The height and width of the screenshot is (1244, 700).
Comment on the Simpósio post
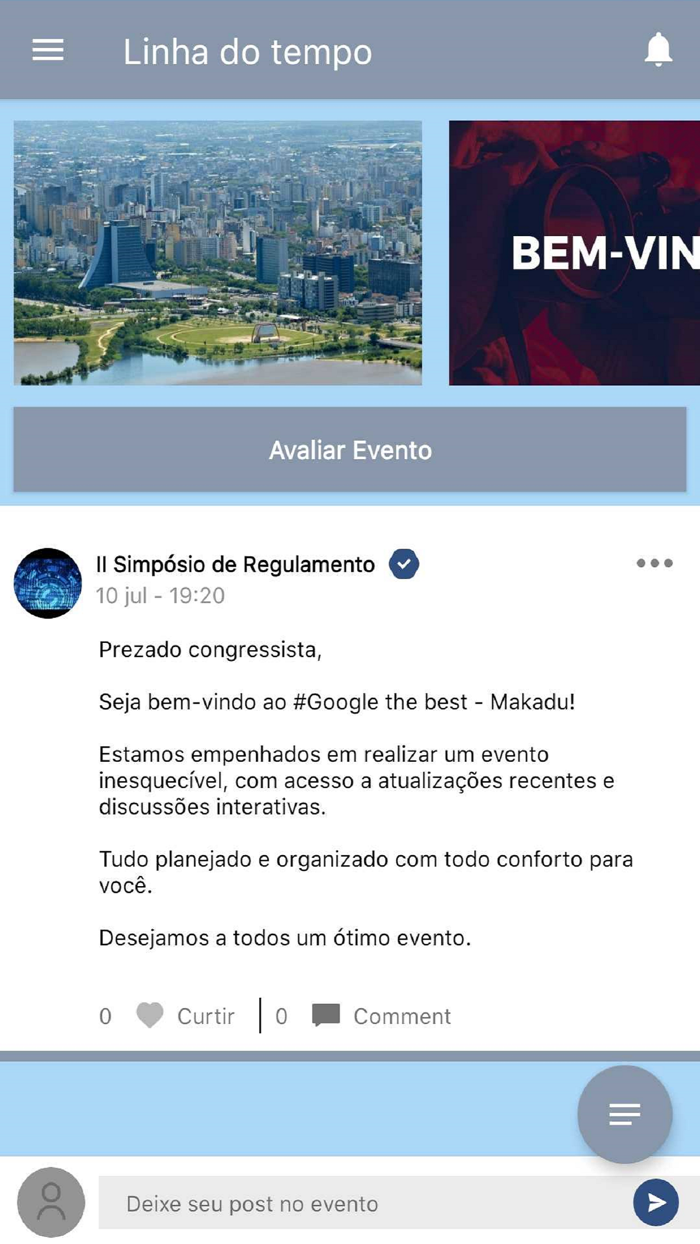coord(382,1016)
